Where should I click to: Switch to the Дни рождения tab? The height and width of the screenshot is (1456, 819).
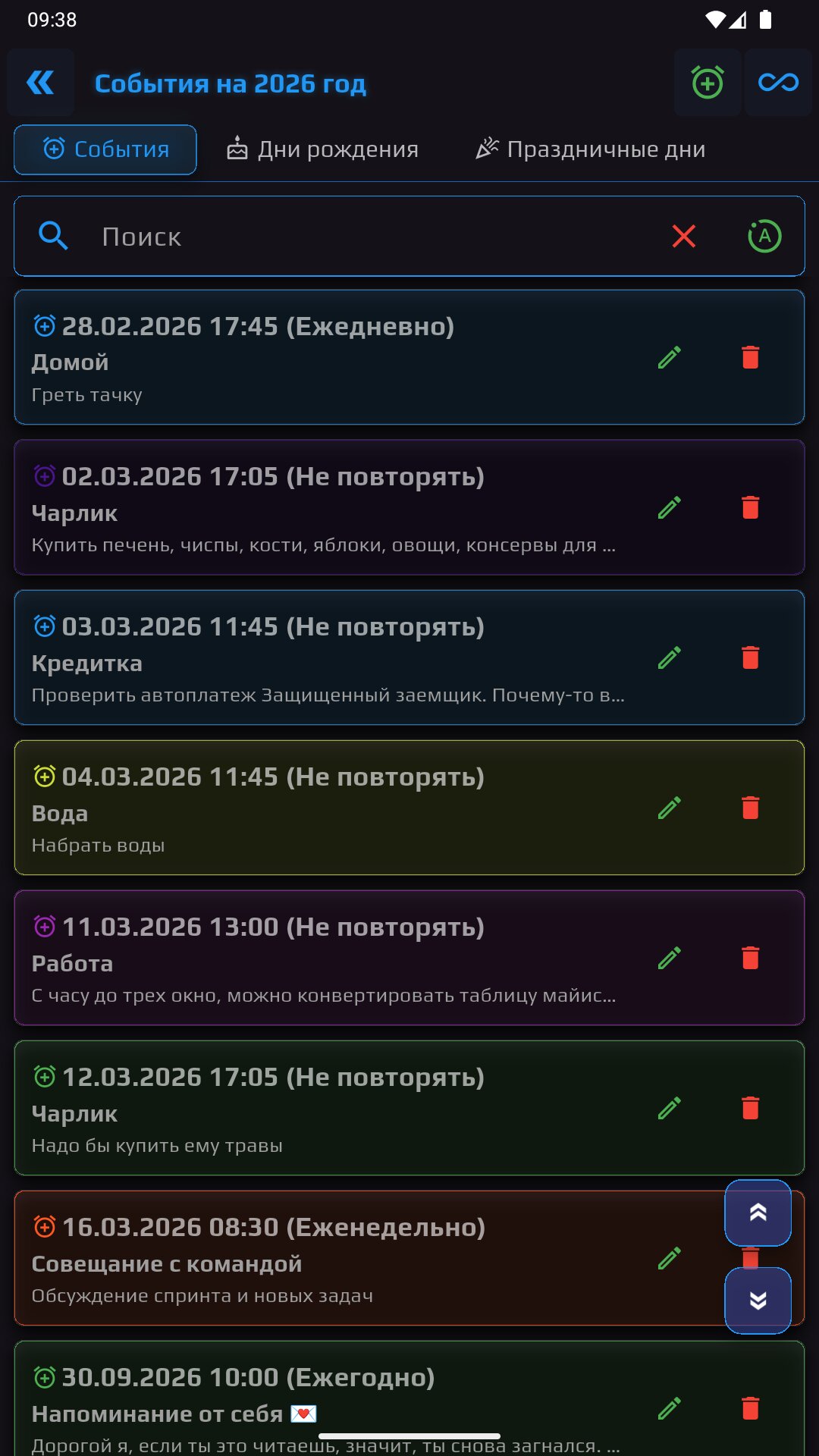323,149
